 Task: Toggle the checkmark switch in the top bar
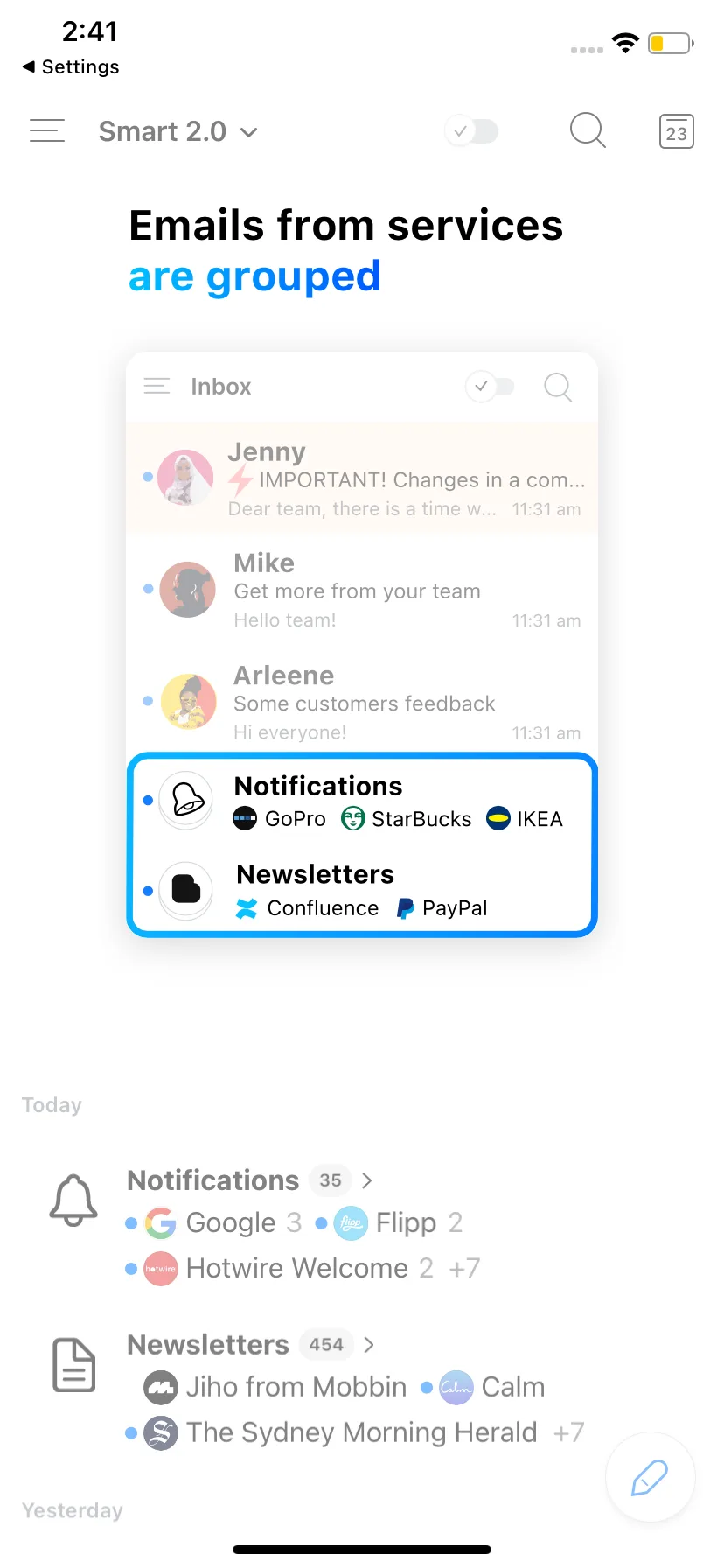pyautogui.click(x=471, y=131)
